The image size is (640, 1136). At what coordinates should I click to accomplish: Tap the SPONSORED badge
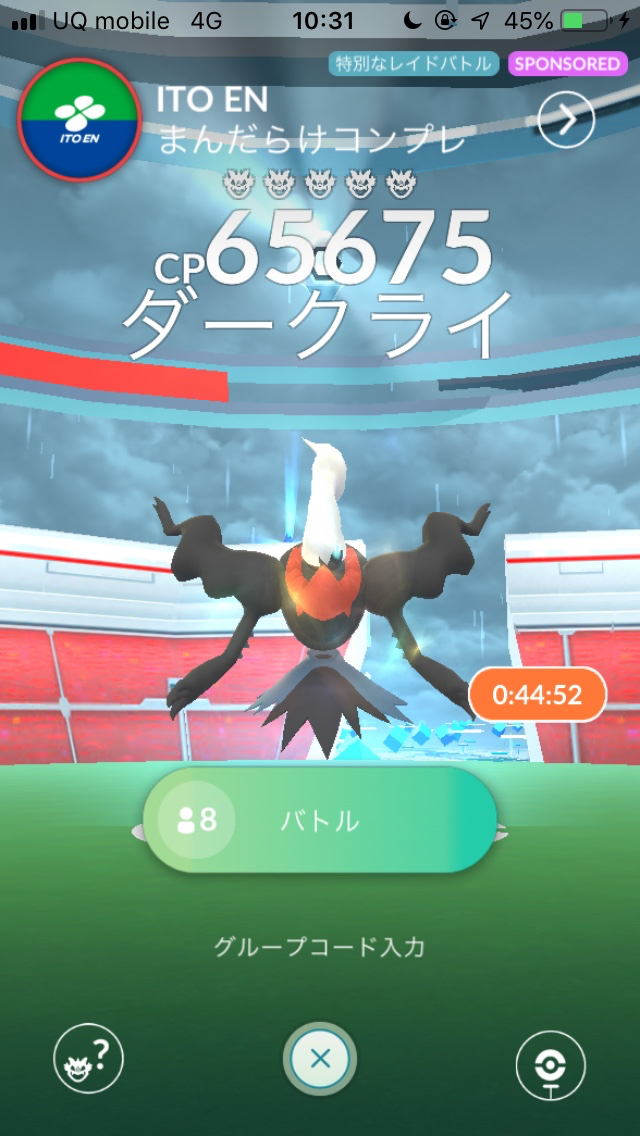tap(567, 64)
